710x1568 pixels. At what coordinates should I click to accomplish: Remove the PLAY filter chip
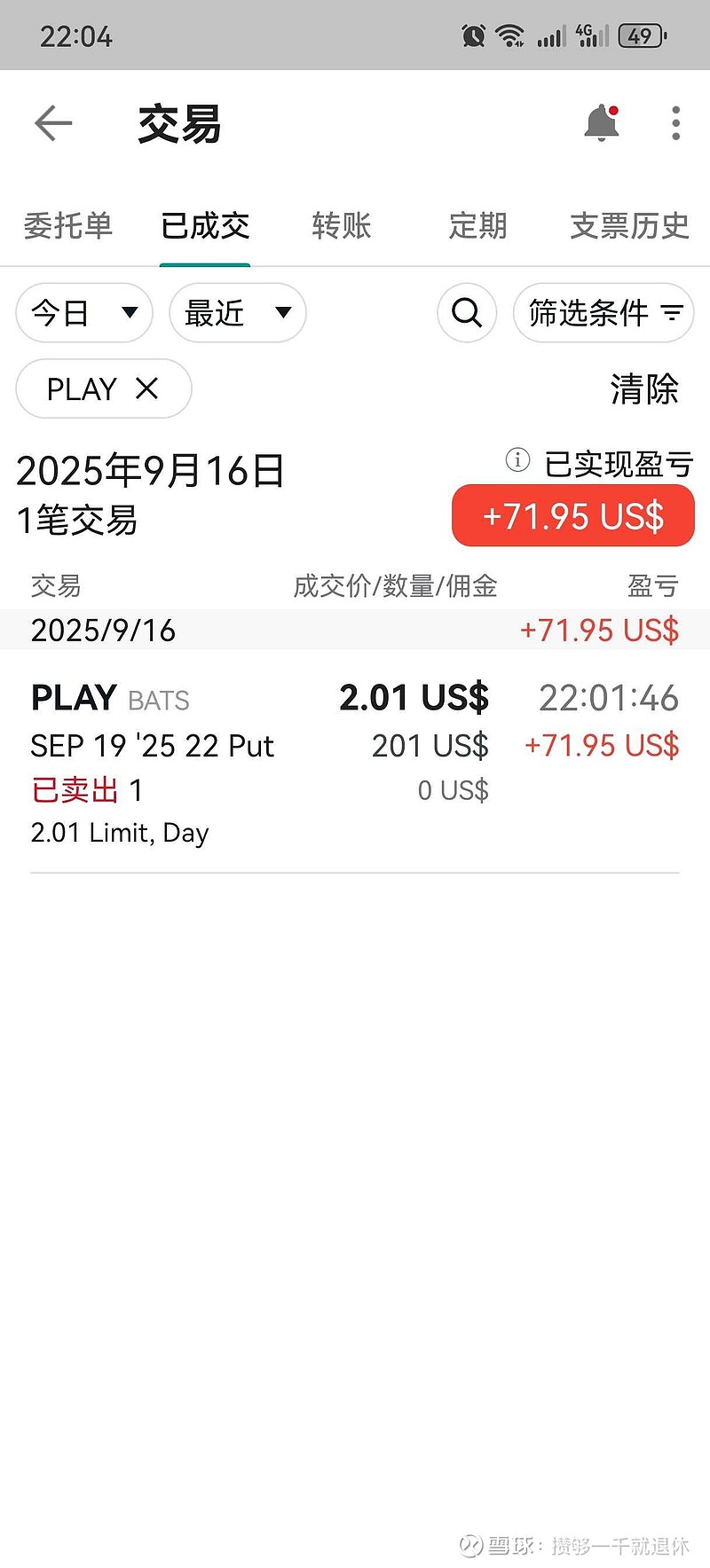147,388
